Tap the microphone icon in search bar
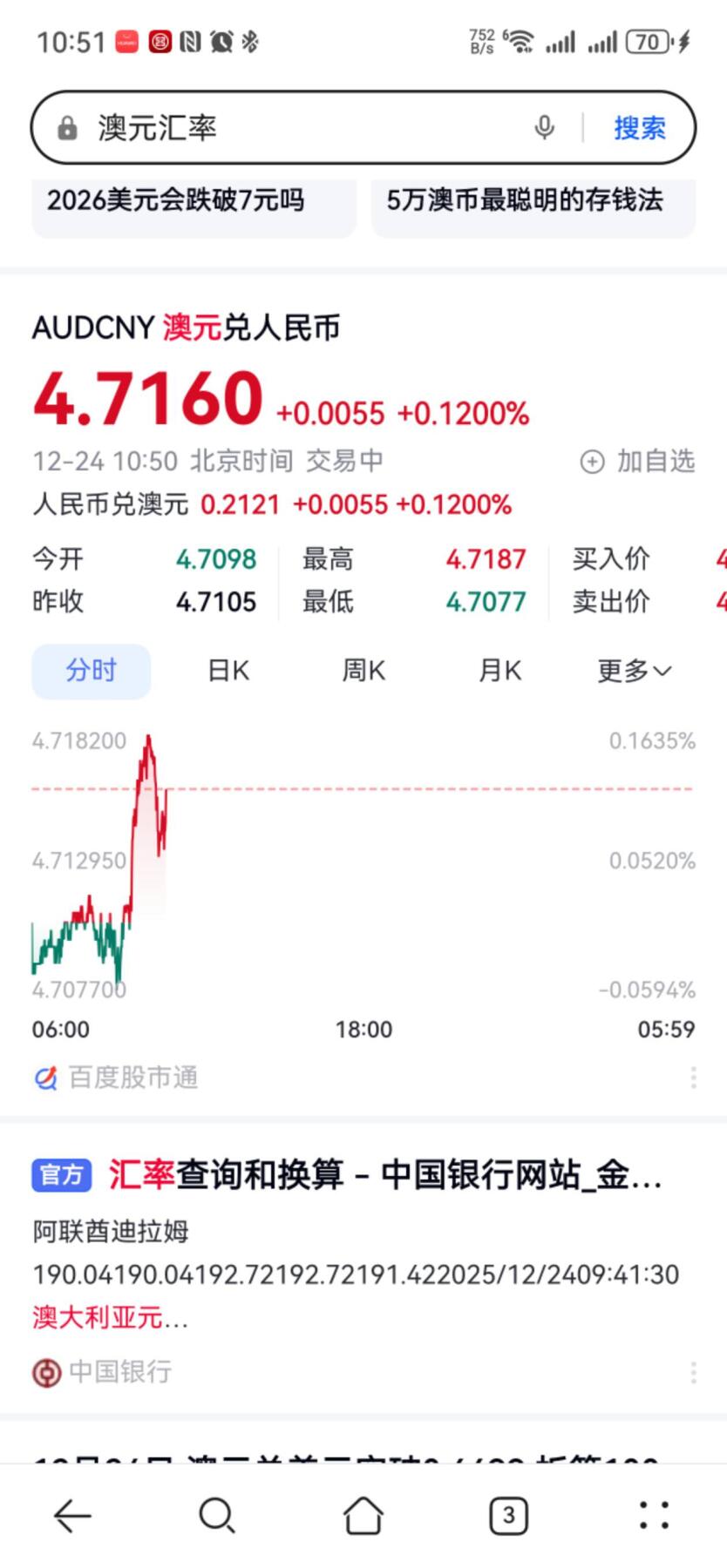Image resolution: width=727 pixels, height=1568 pixels. point(545,128)
